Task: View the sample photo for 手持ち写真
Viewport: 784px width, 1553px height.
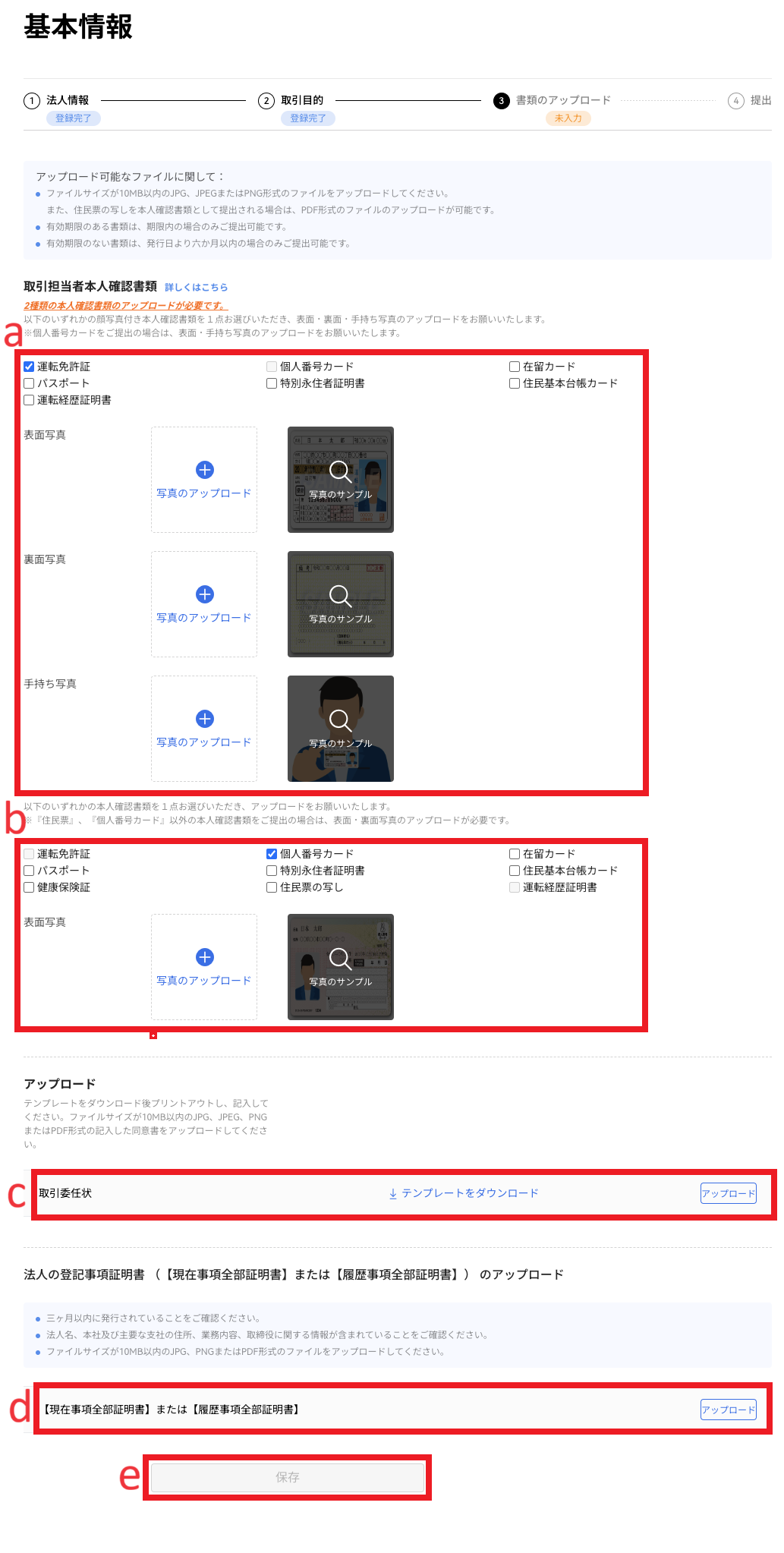Action: 341,729
